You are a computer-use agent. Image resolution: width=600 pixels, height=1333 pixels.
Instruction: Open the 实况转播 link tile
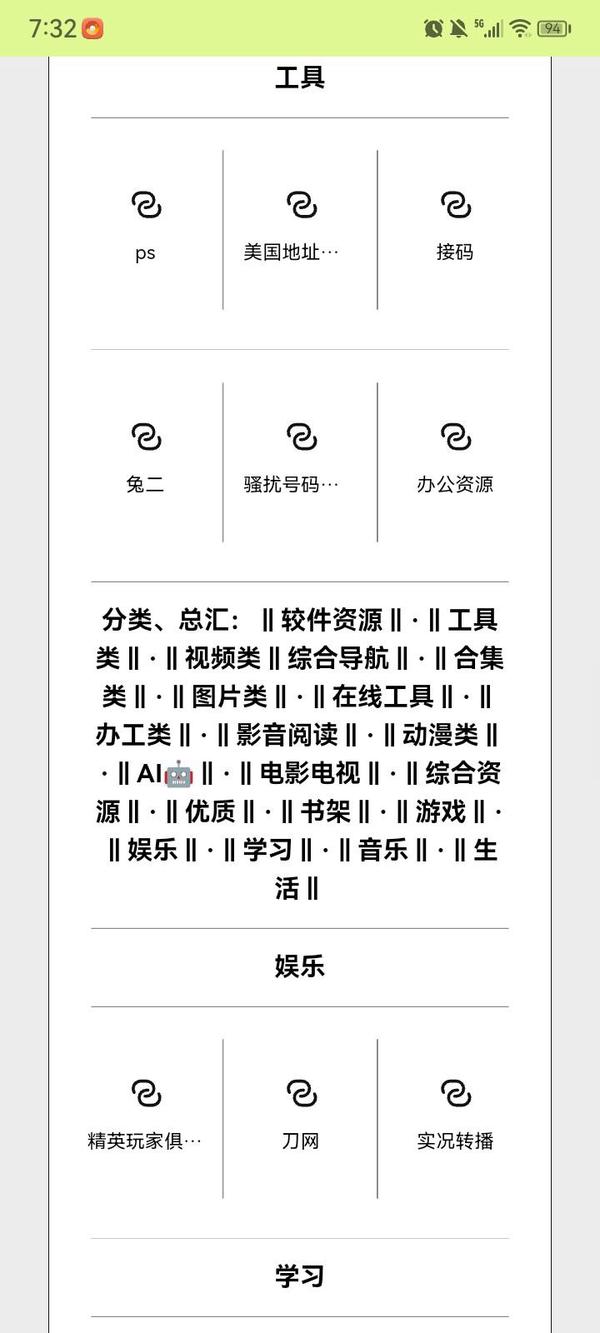(x=455, y=1116)
